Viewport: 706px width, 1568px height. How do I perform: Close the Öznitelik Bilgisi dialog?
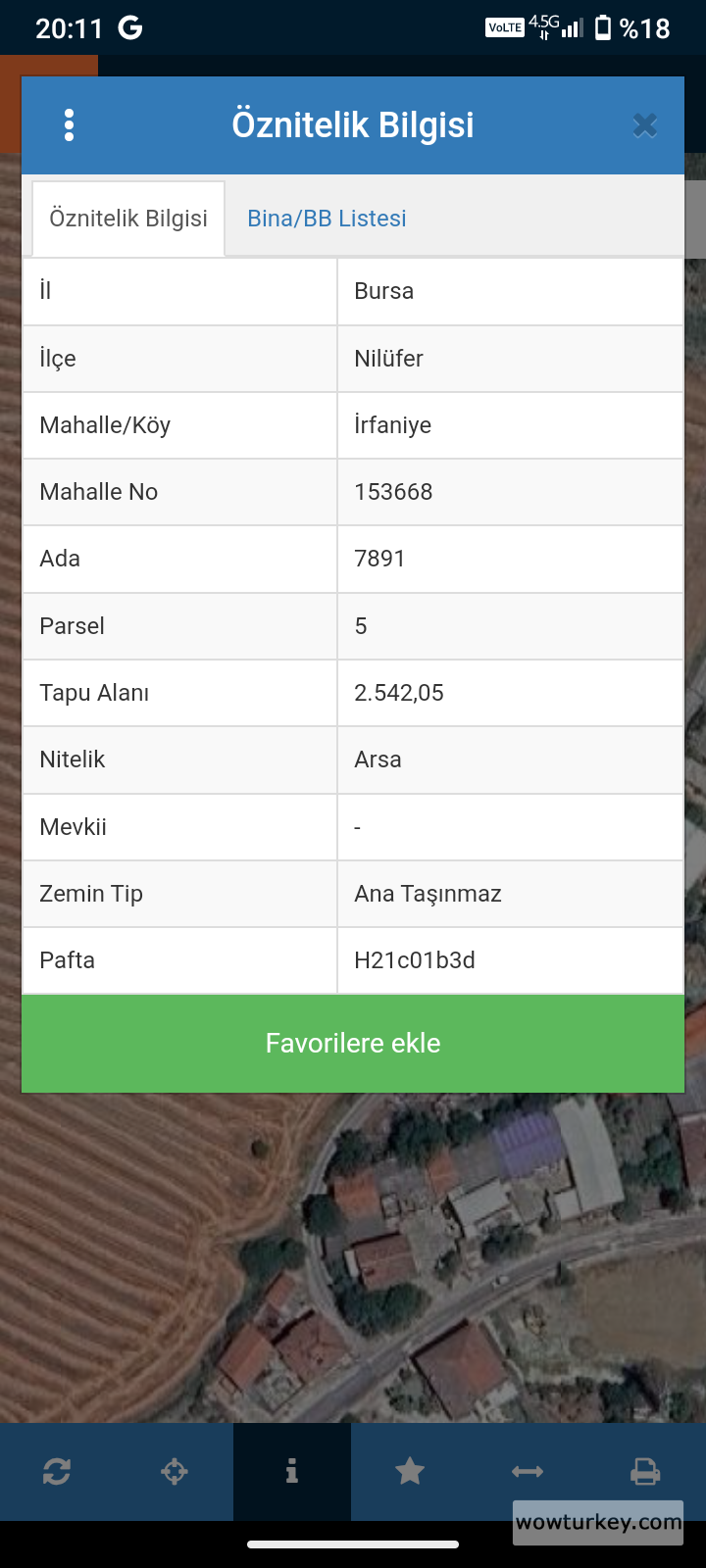tap(644, 125)
